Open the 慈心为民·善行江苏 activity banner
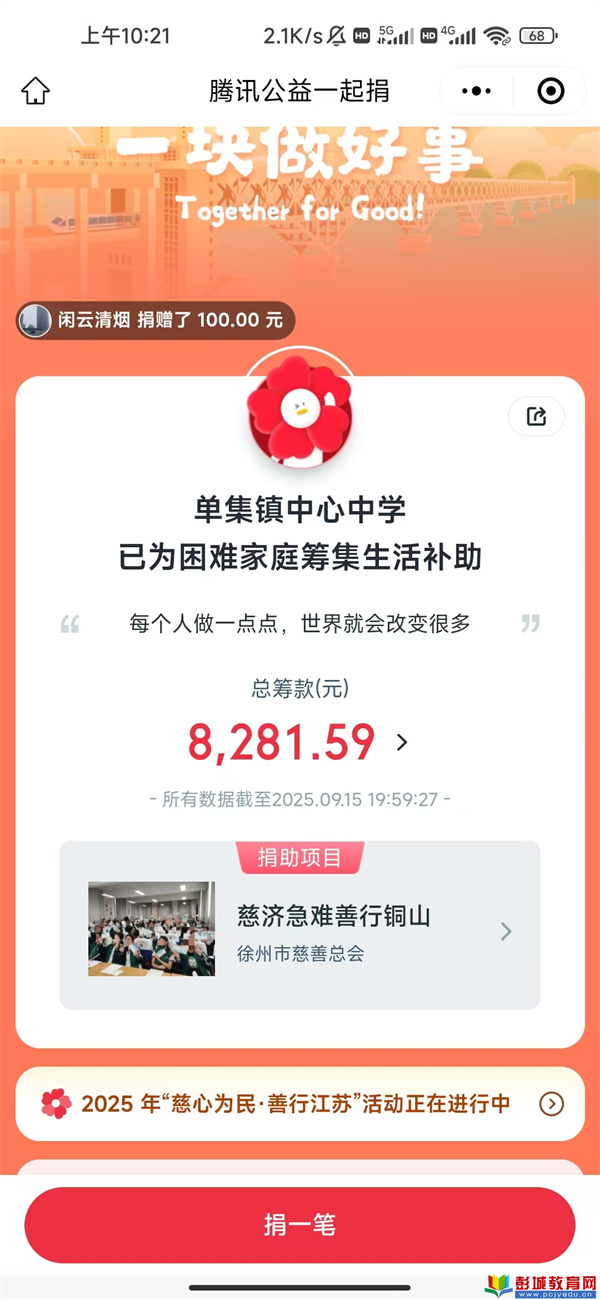 (300, 1103)
